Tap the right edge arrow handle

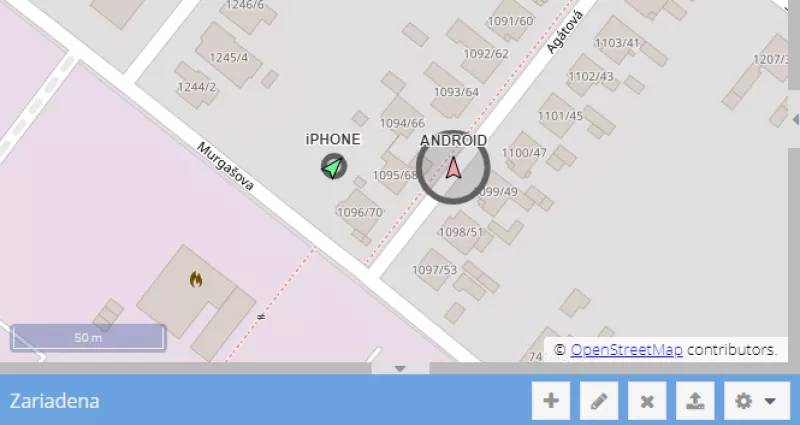coord(795,118)
